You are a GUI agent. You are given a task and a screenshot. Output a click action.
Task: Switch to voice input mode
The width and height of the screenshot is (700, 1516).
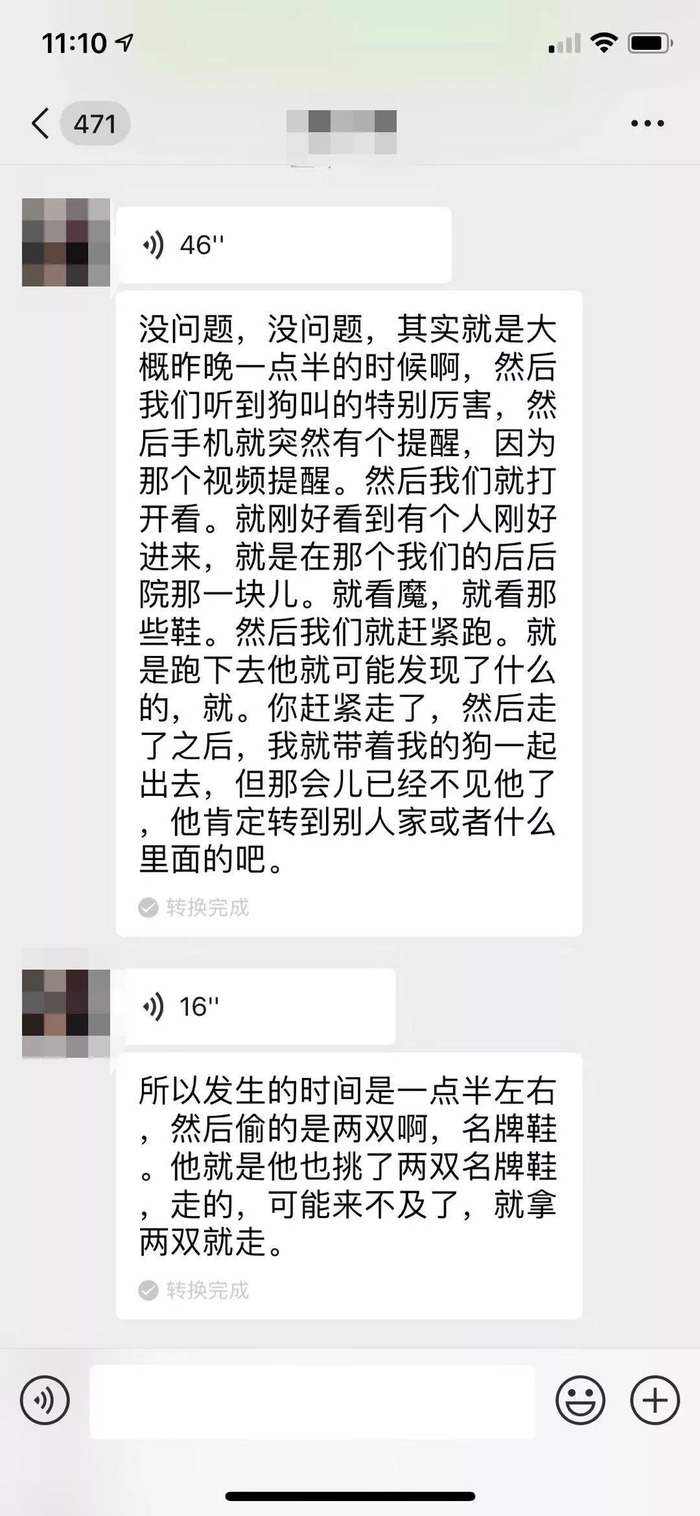point(45,1400)
